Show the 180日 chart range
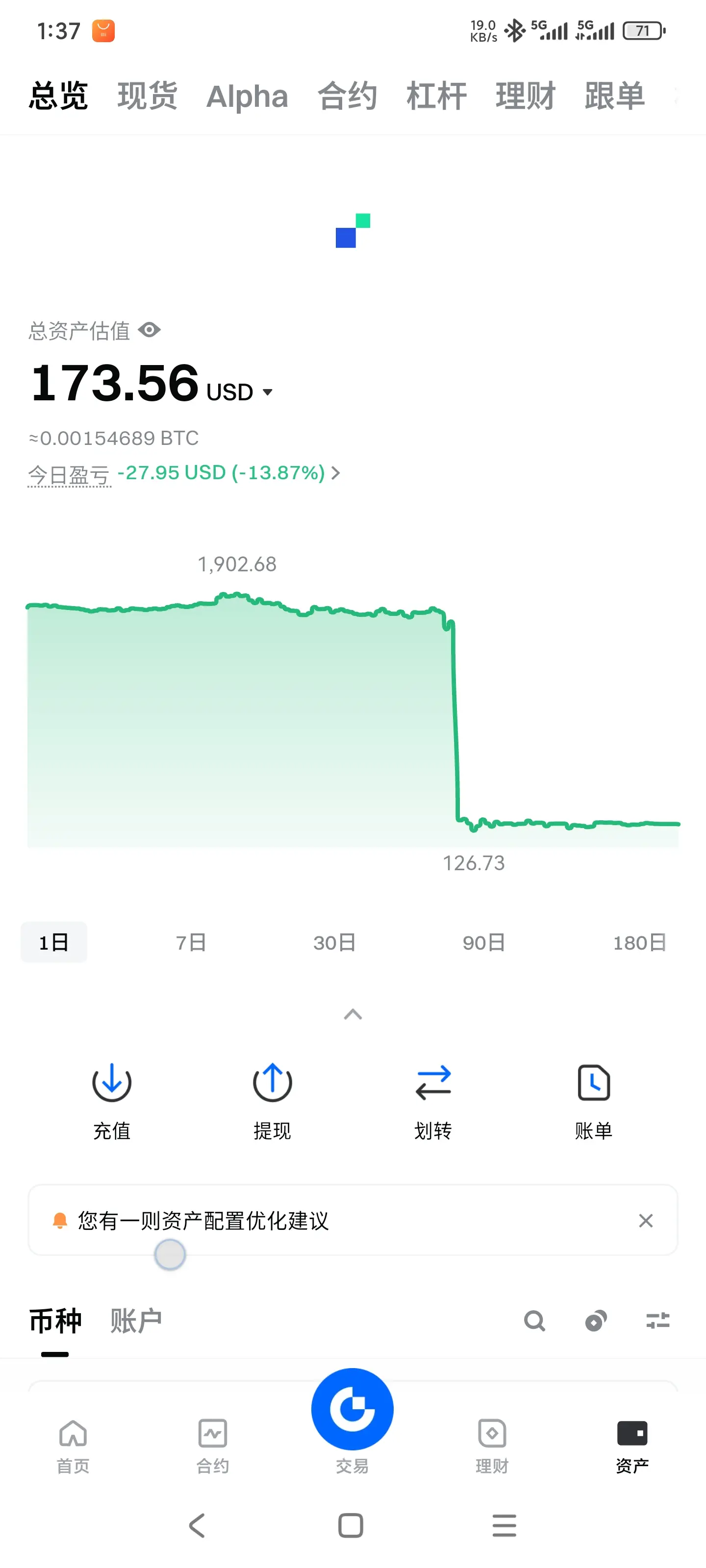The height and width of the screenshot is (1568, 706). click(639, 942)
